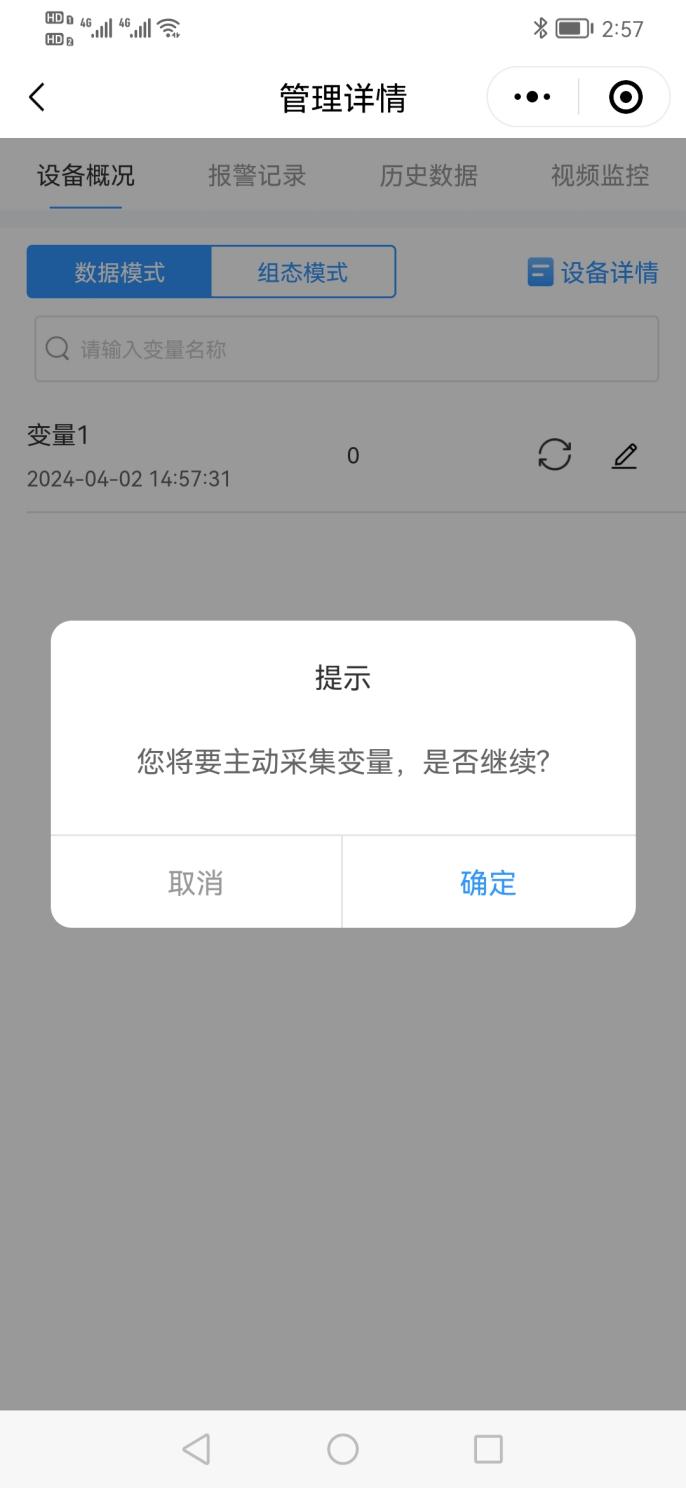
Task: Open the mini program more options menu
Action: pyautogui.click(x=531, y=97)
